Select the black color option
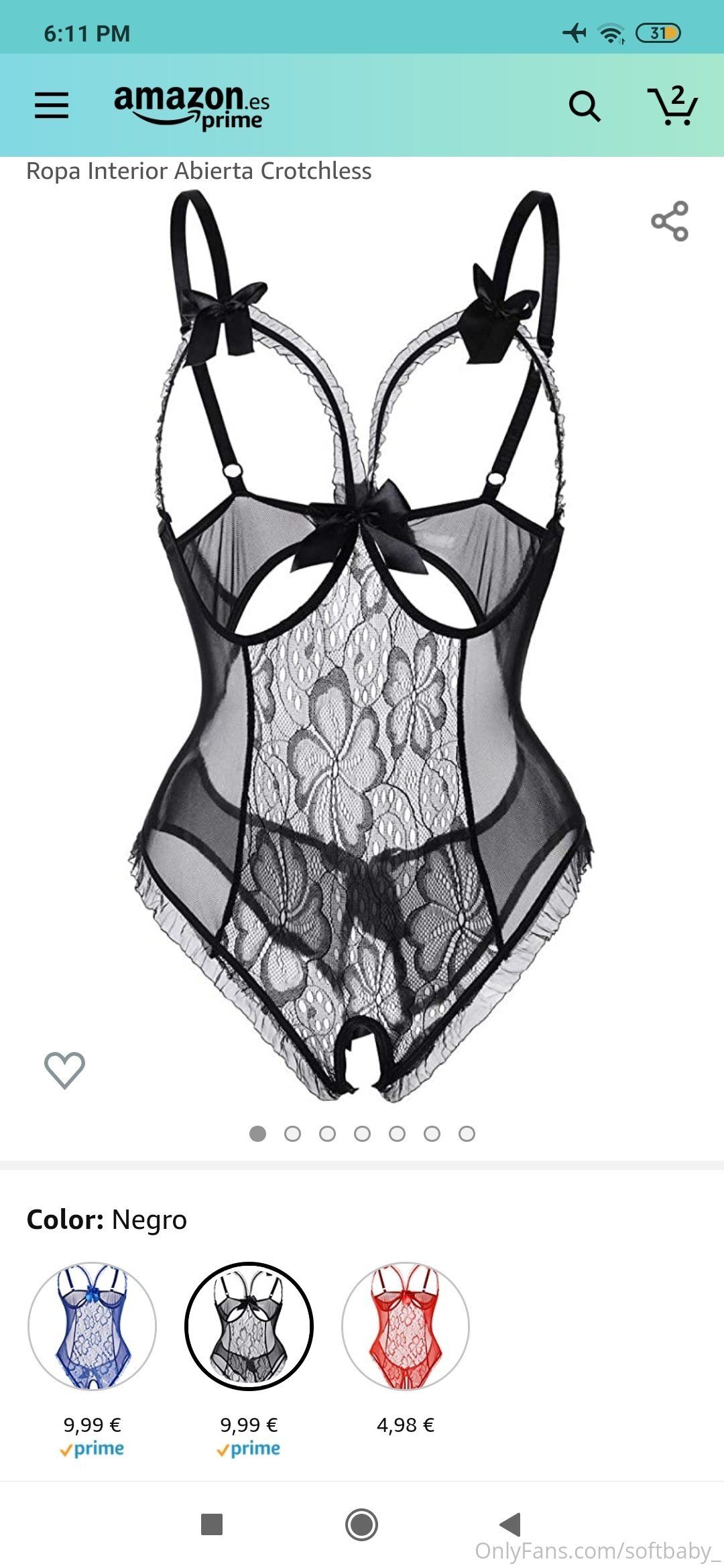Viewport: 724px width, 1568px height. [249, 1326]
